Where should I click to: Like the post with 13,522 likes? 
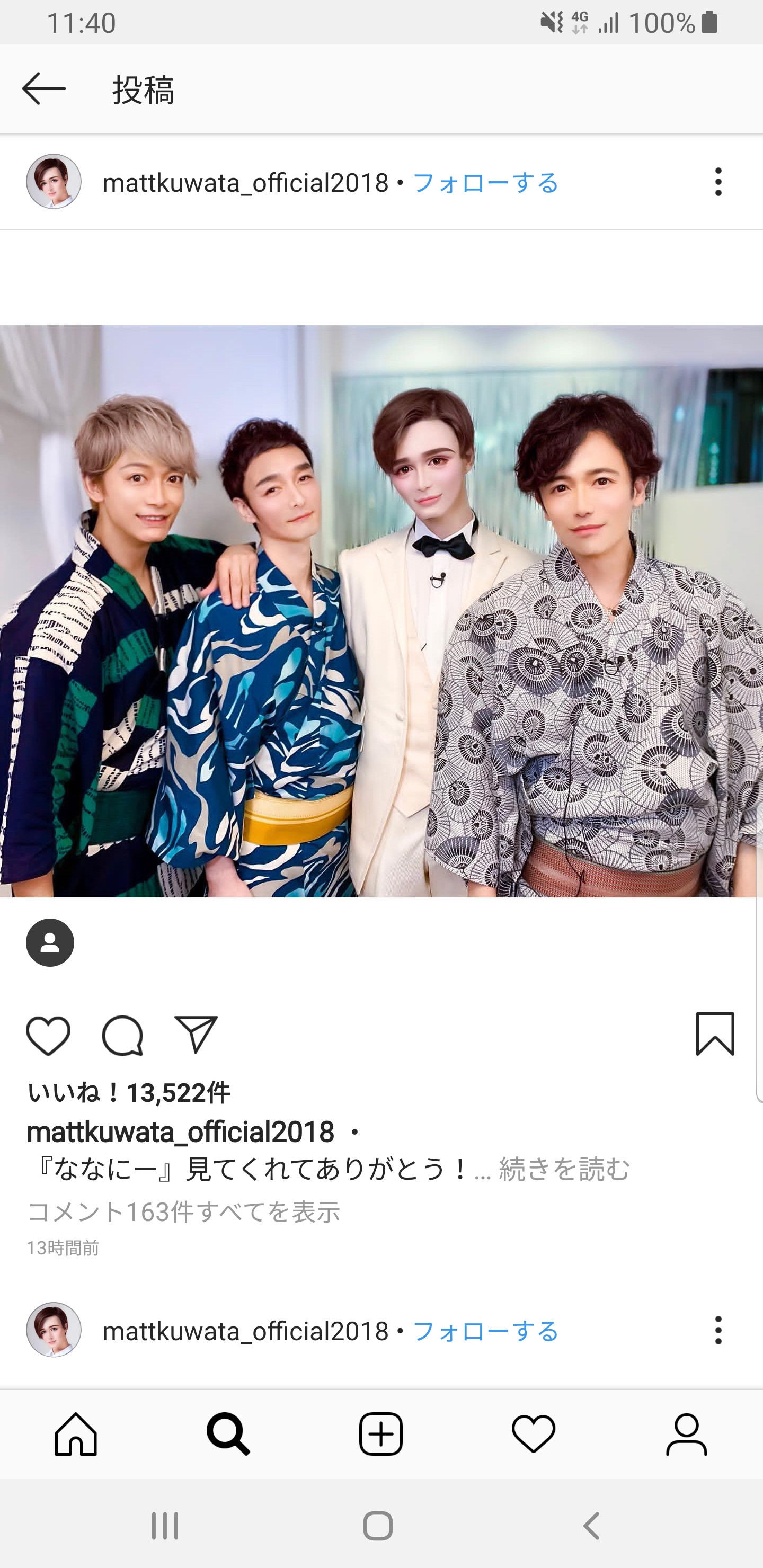[48, 1036]
